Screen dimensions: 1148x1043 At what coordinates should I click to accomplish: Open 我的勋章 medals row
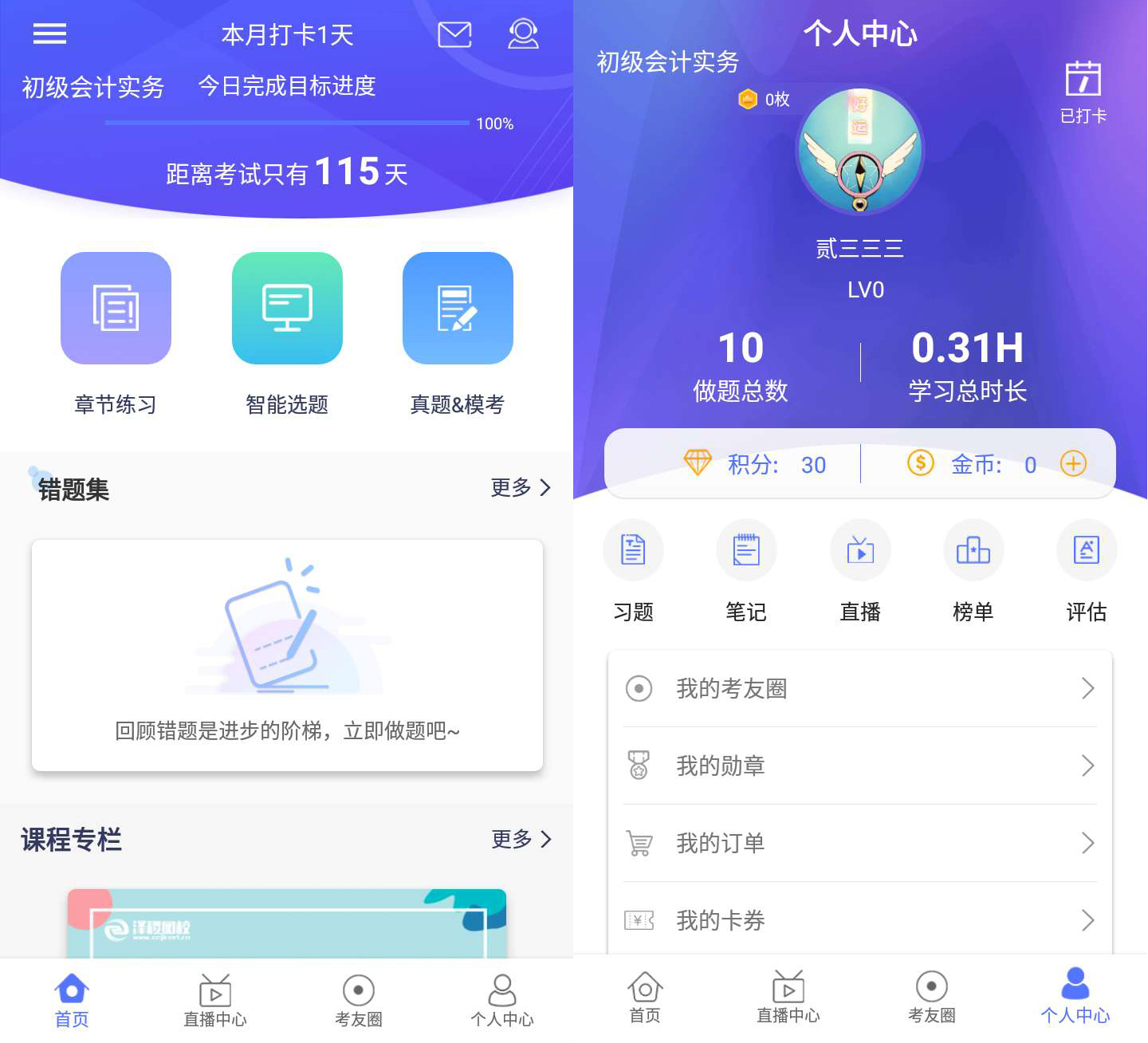(x=859, y=766)
